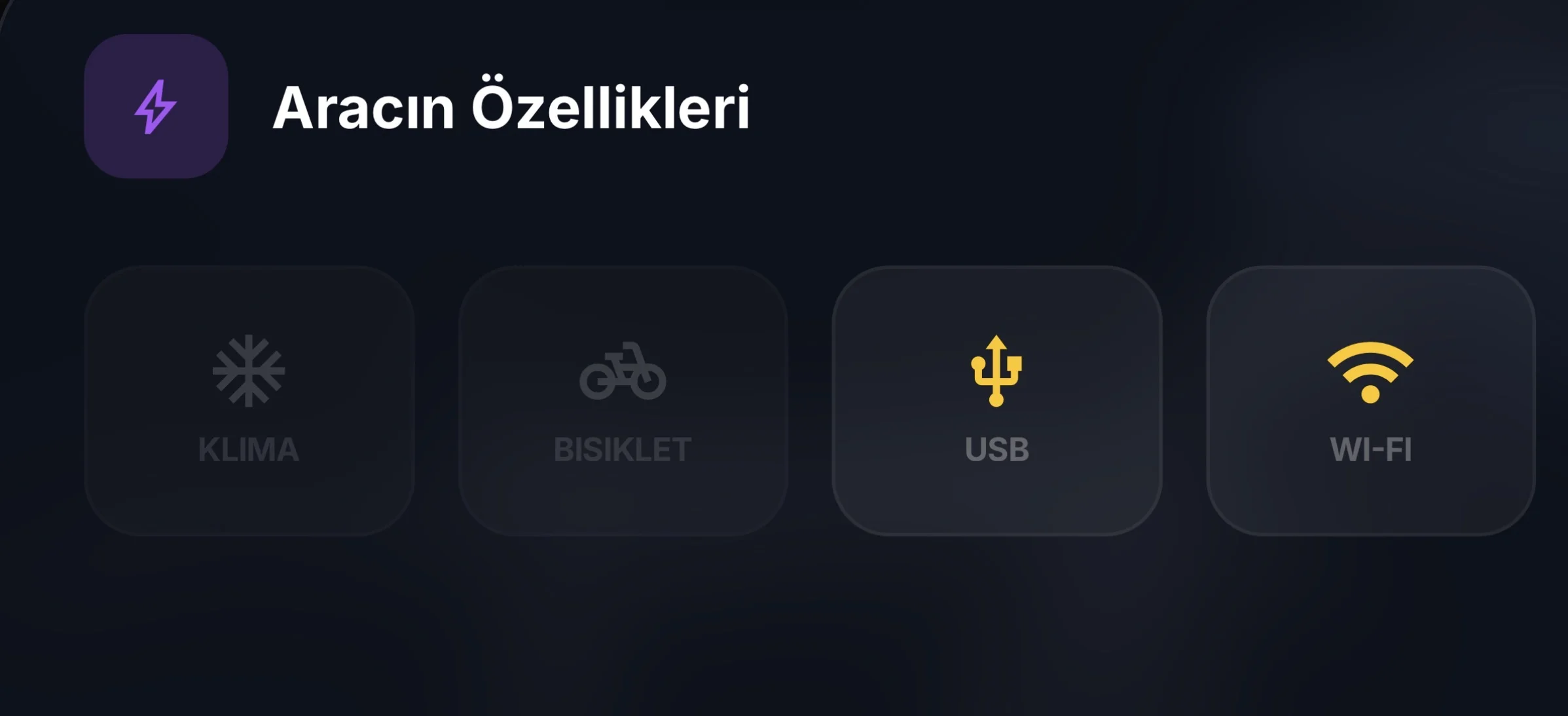1568x716 pixels.
Task: Select the Bisiklet feature tile
Action: click(x=623, y=400)
